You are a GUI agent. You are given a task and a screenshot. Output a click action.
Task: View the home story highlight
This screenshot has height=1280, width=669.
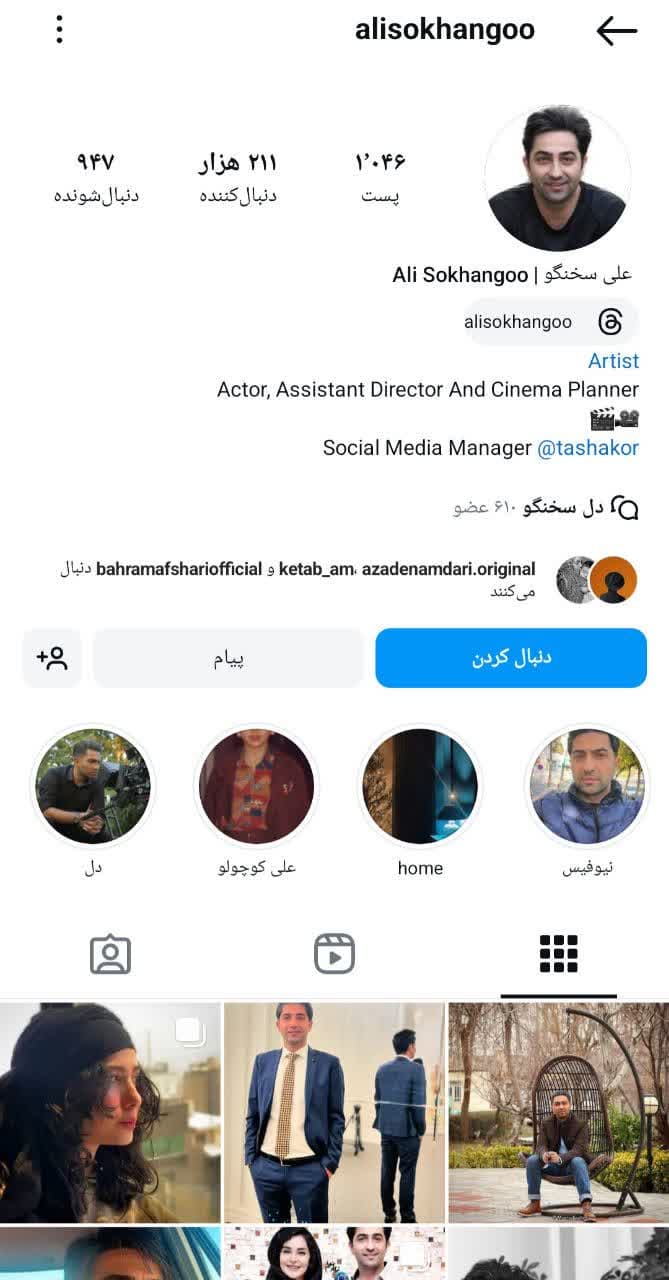point(420,786)
